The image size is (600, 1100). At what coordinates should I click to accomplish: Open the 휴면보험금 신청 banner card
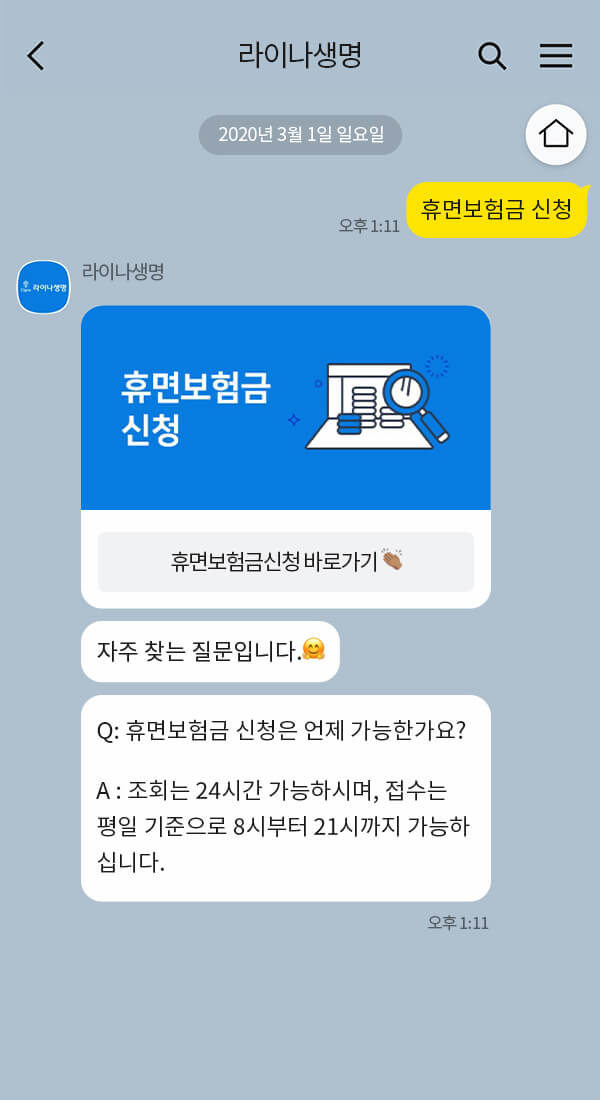[x=286, y=408]
